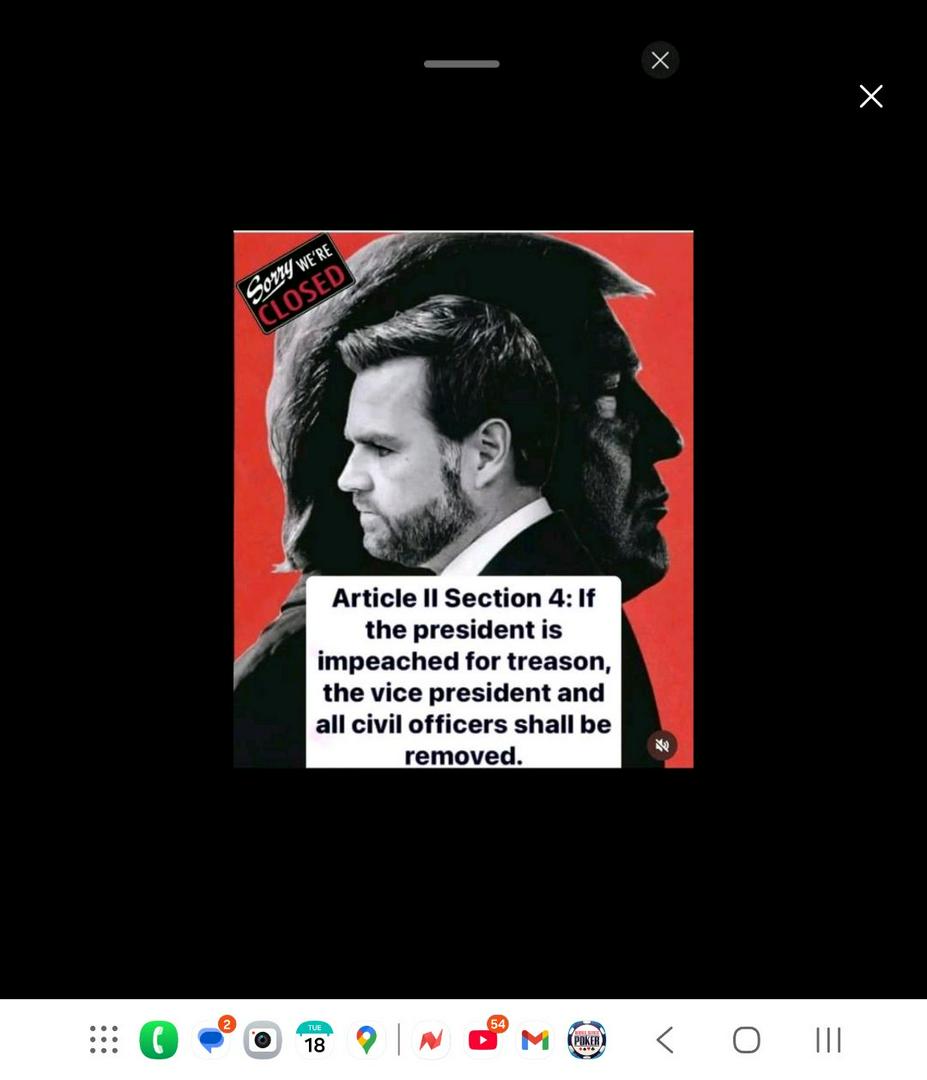
Task: Open Messages with 2 unread
Action: click(212, 1040)
